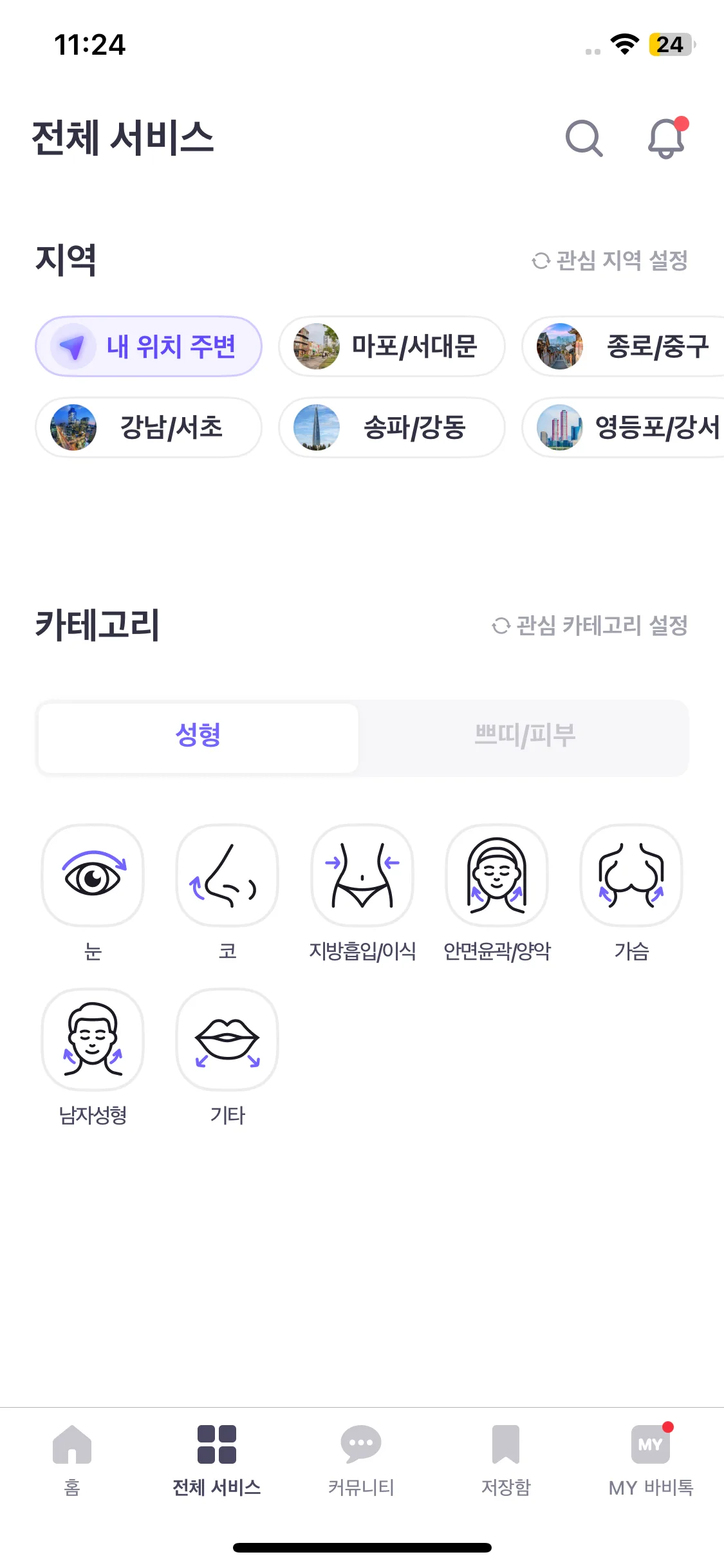Pick the 송파/강동 region chip
The image size is (724, 1568).
(x=391, y=427)
